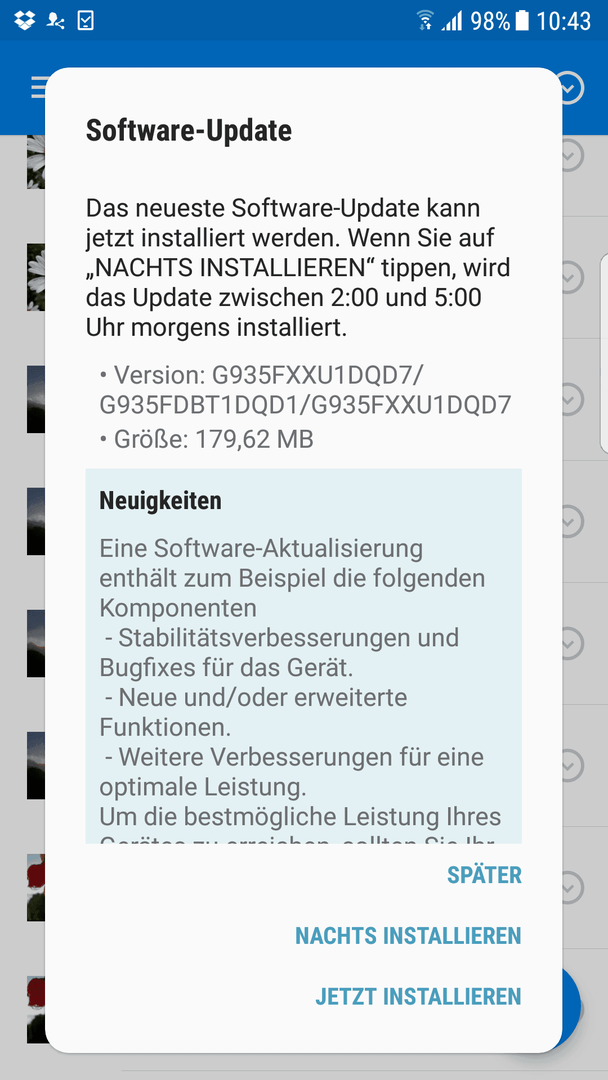Image resolution: width=608 pixels, height=1080 pixels.
Task: Tap SPÄTER to postpone the update
Action: 484,875
